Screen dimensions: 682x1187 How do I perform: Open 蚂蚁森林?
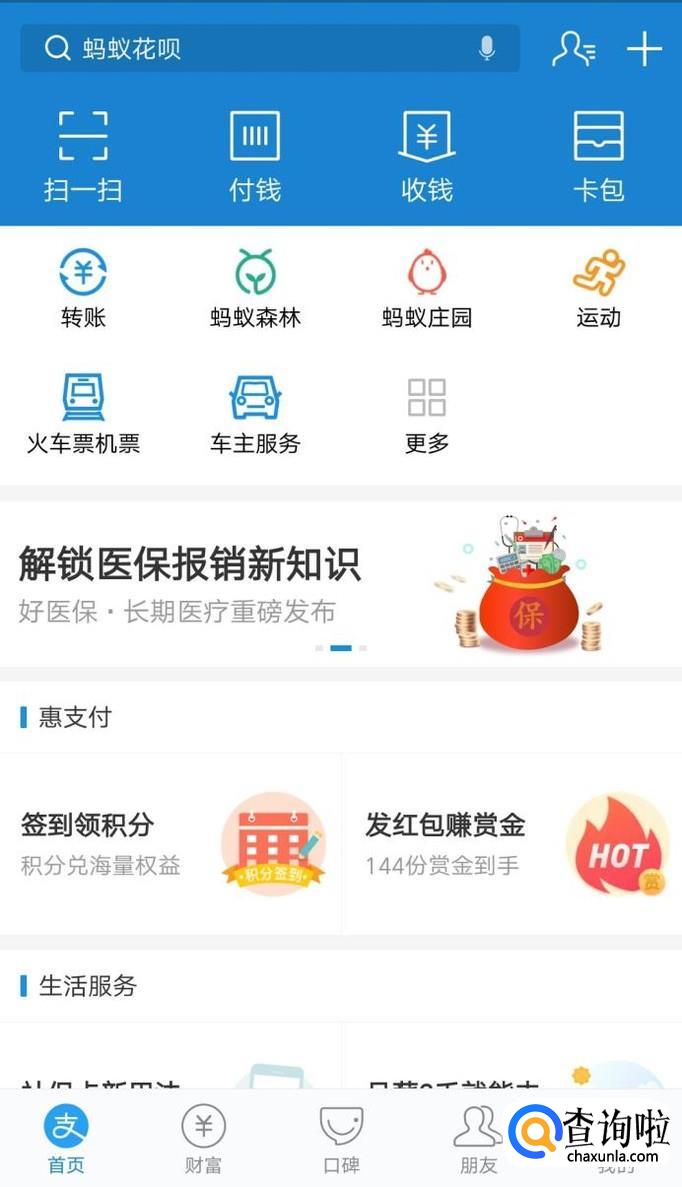(x=255, y=288)
